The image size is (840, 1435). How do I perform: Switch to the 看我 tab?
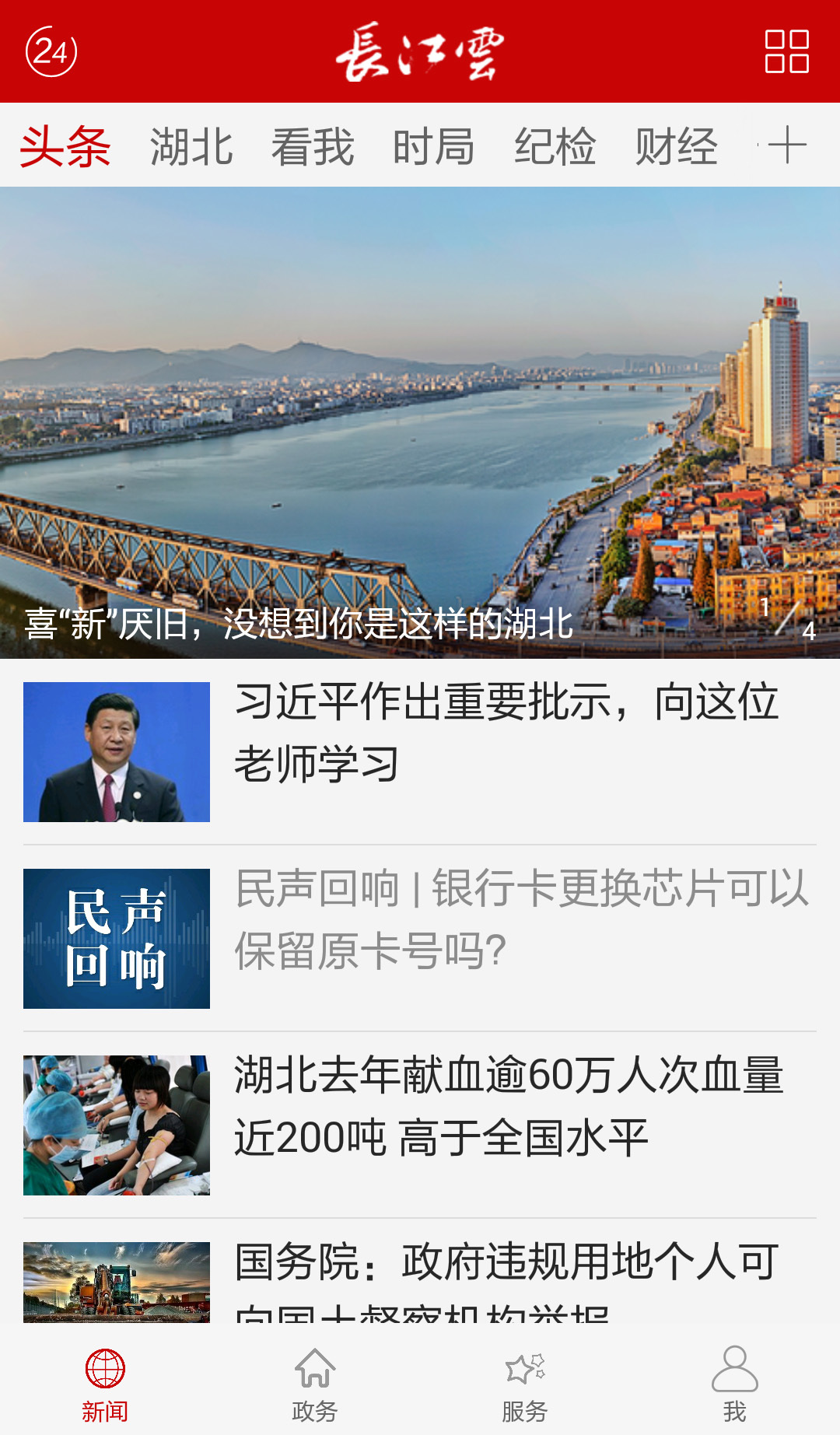point(313,146)
